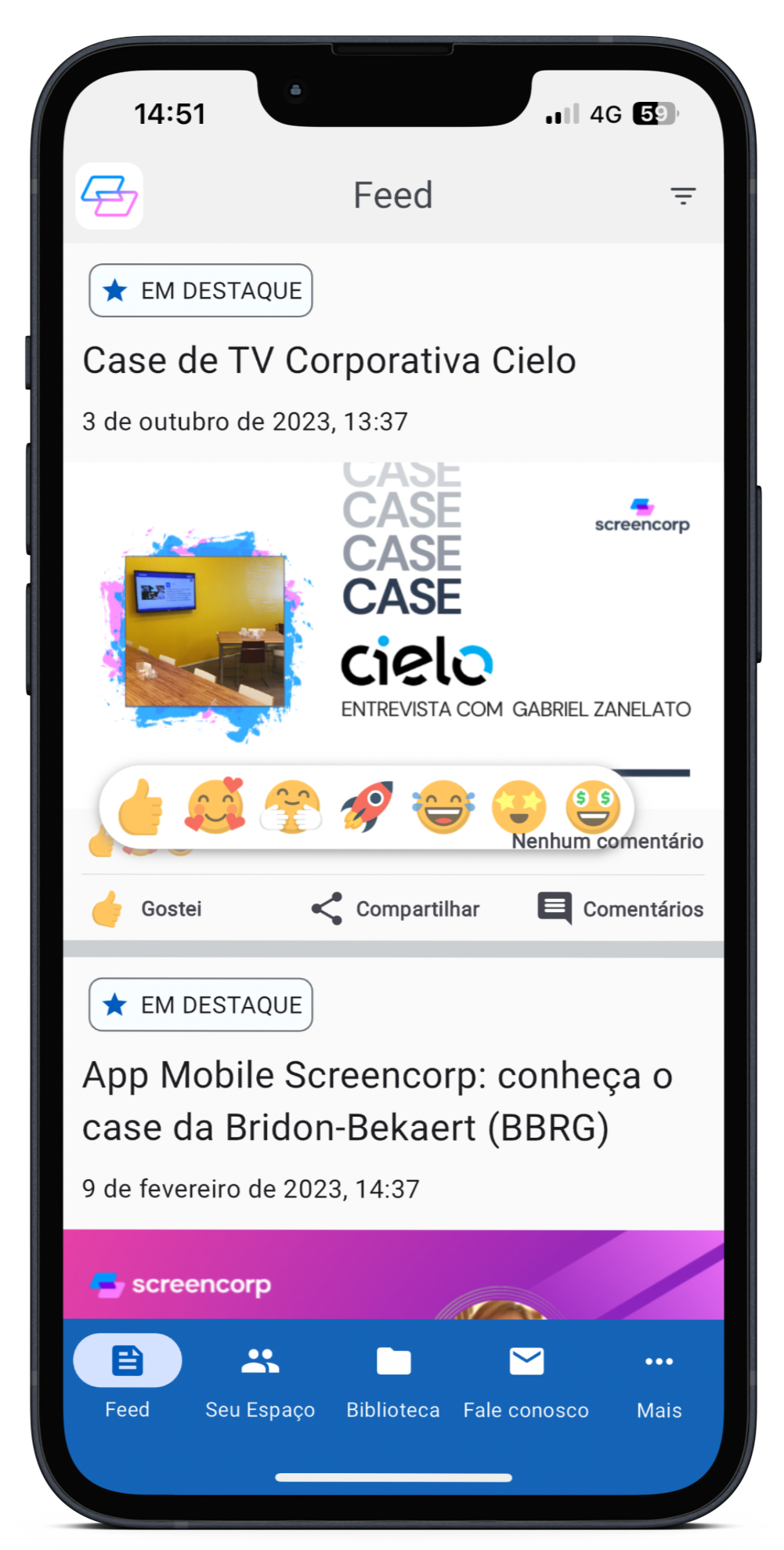Viewport: 784px width, 1550px height.
Task: Open the Cielo case image
Action: (x=393, y=611)
